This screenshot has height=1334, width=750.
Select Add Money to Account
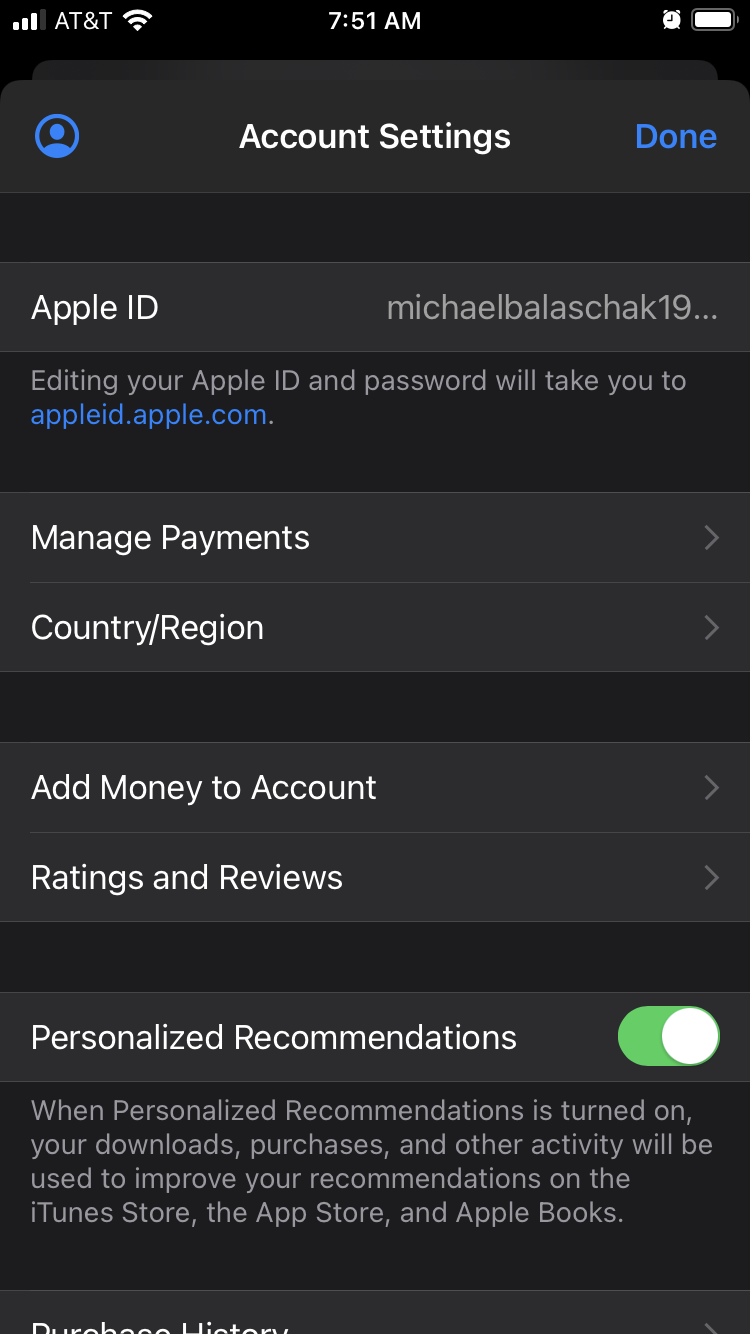click(375, 788)
